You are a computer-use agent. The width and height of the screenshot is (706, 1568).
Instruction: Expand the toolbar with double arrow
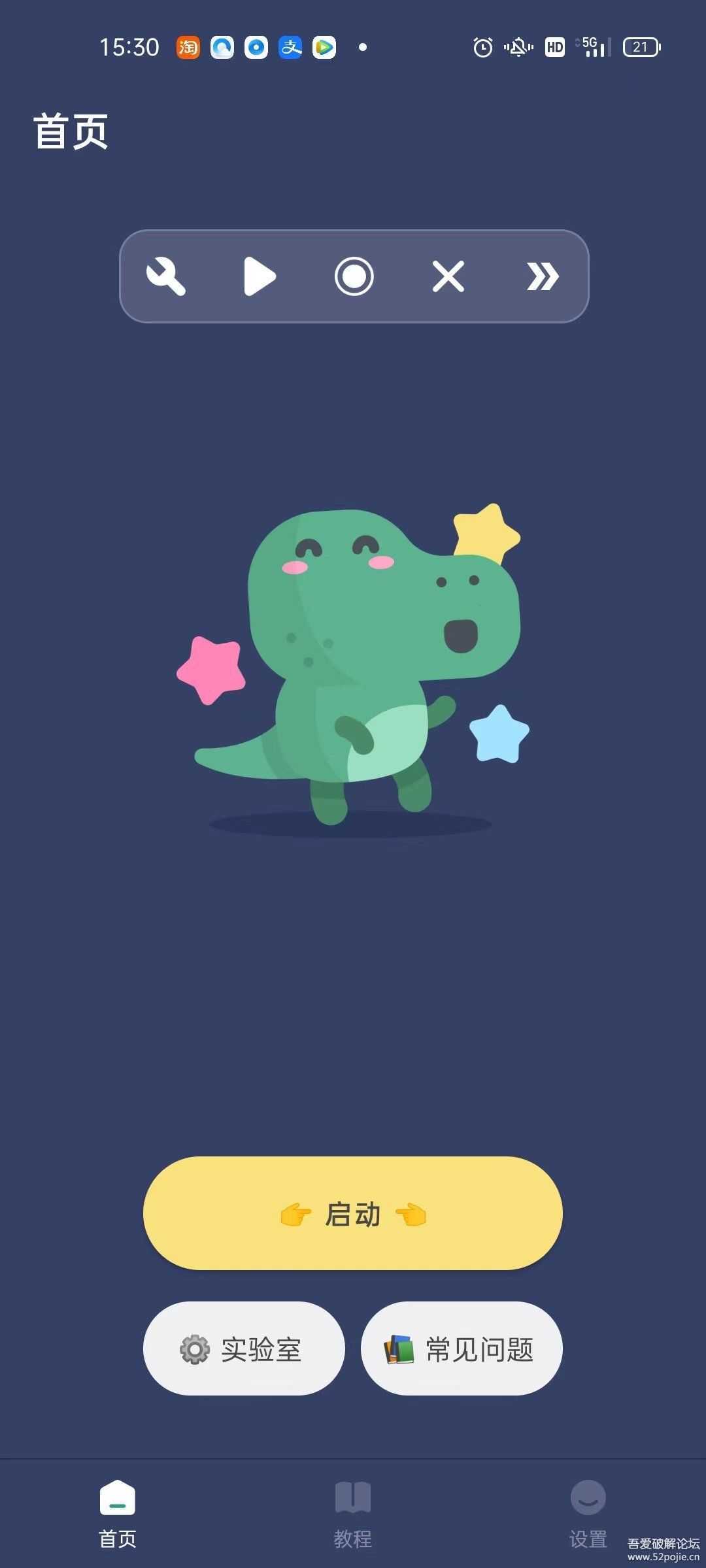pyautogui.click(x=543, y=276)
